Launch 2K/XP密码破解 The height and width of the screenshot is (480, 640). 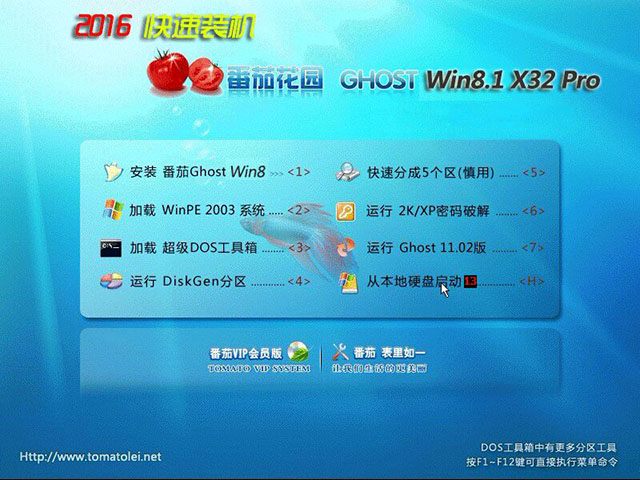pyautogui.click(x=428, y=211)
